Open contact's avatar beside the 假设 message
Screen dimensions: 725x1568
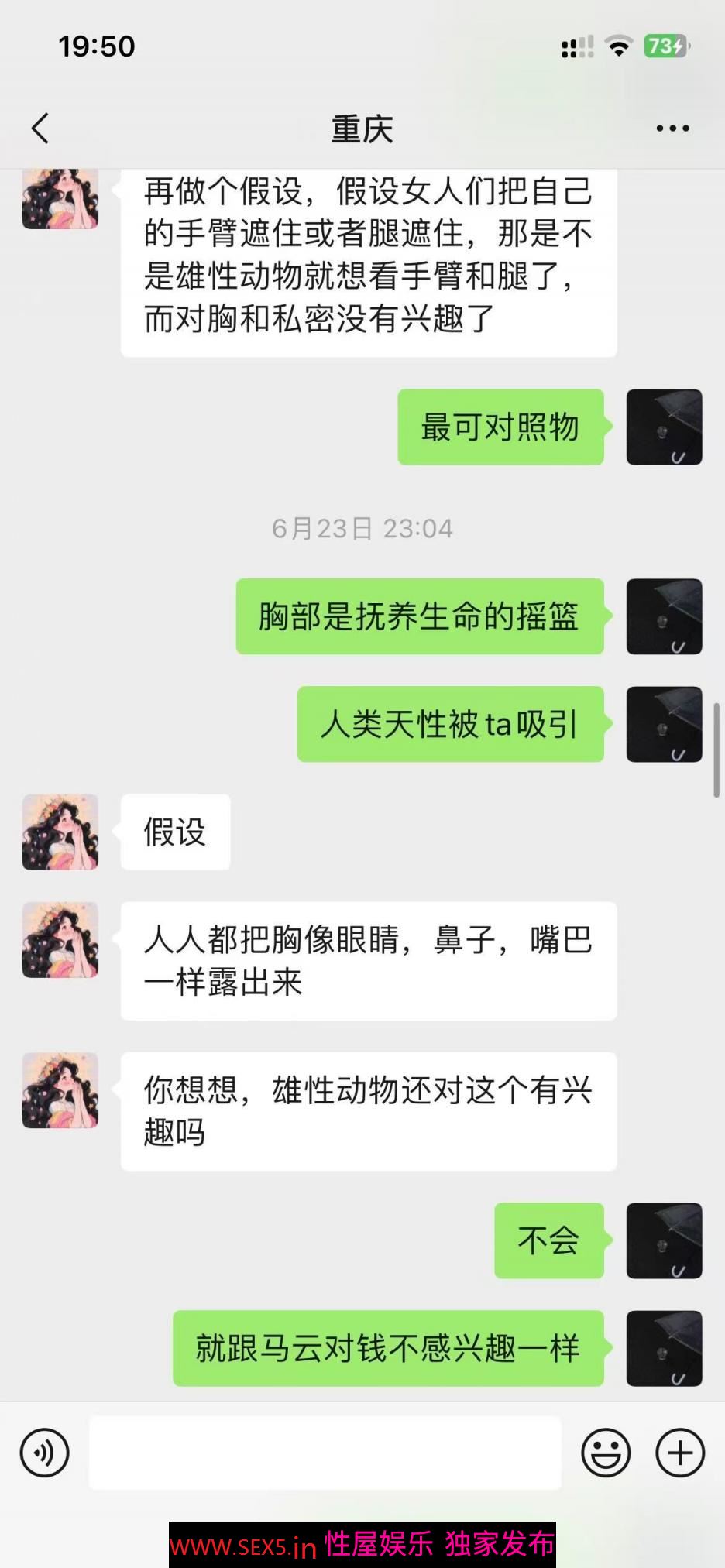pos(60,832)
